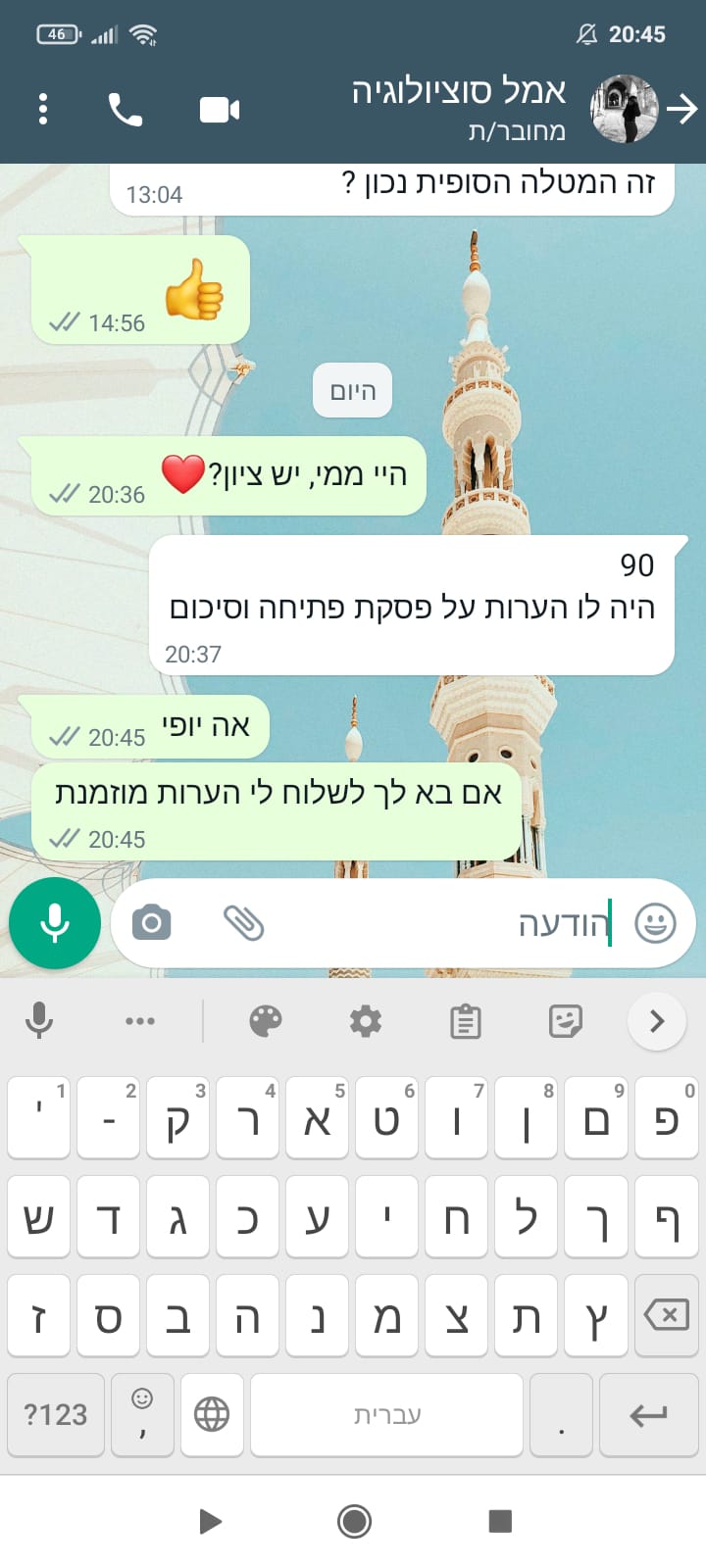Record a voice message with the green microphone
Screen dimensions: 706x1568
click(55, 923)
